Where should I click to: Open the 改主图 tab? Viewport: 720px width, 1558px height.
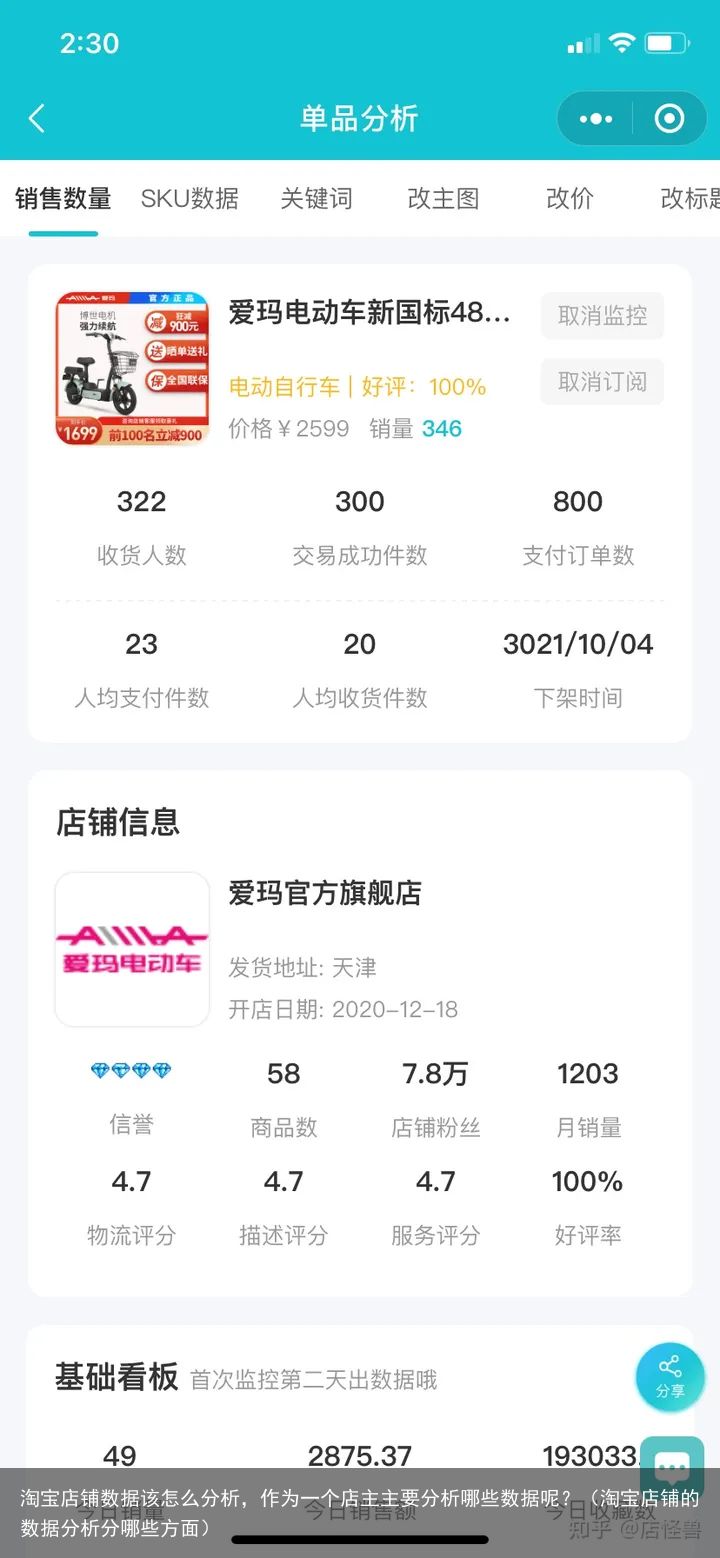[443, 198]
